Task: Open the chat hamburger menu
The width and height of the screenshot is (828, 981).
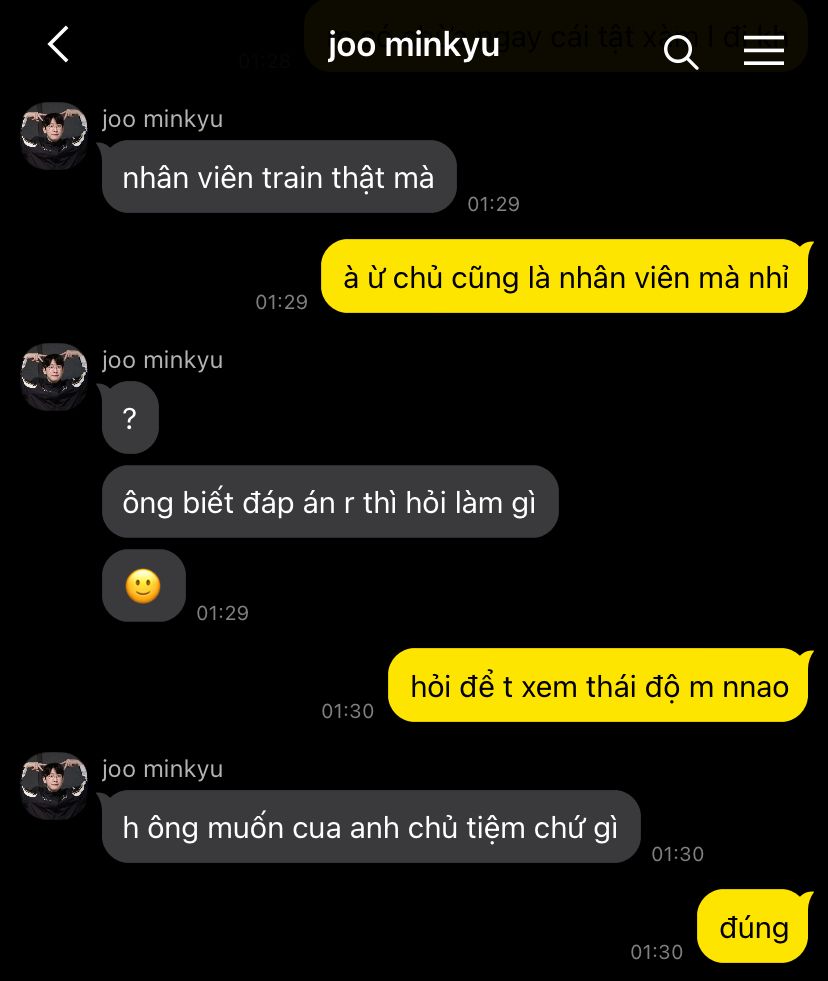Action: coord(764,50)
